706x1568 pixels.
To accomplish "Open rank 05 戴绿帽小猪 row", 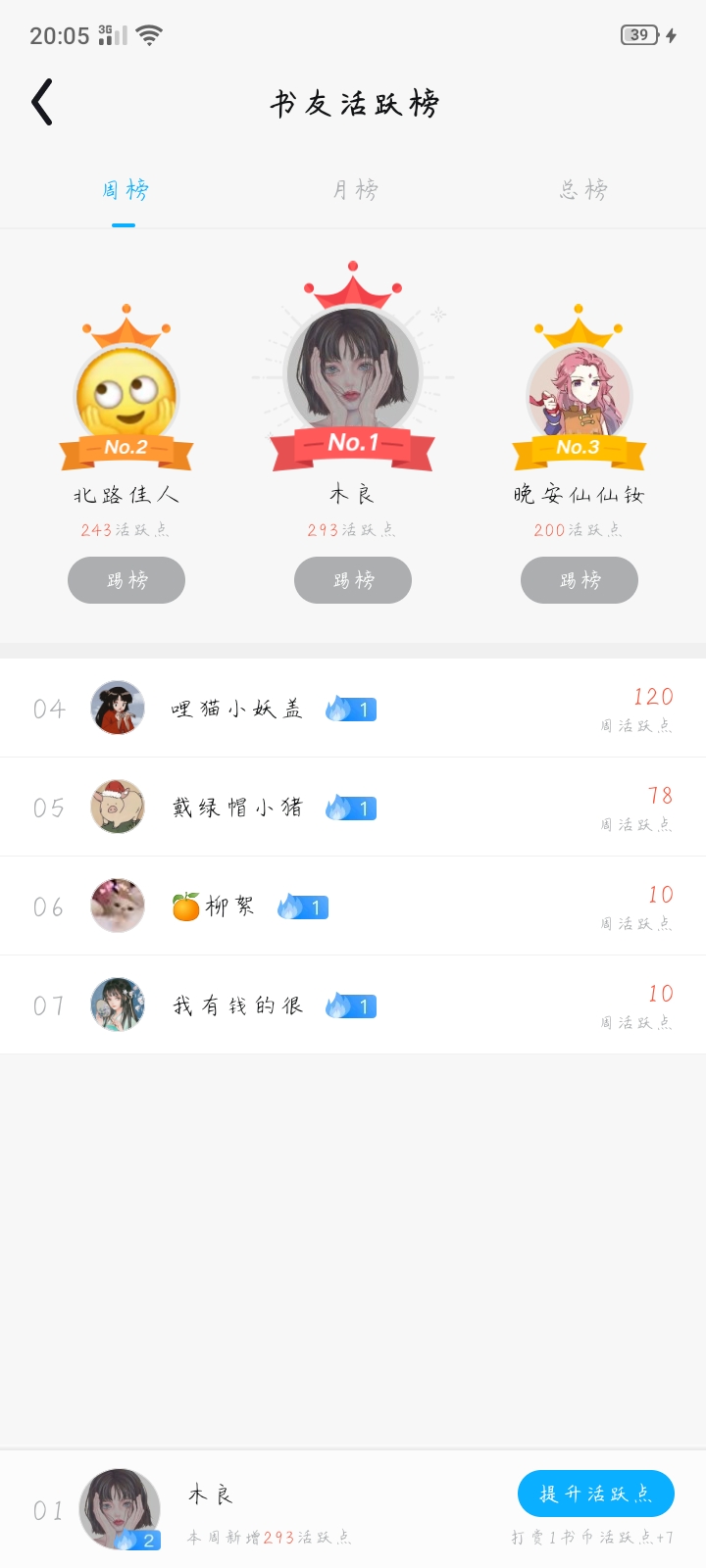I will [353, 808].
